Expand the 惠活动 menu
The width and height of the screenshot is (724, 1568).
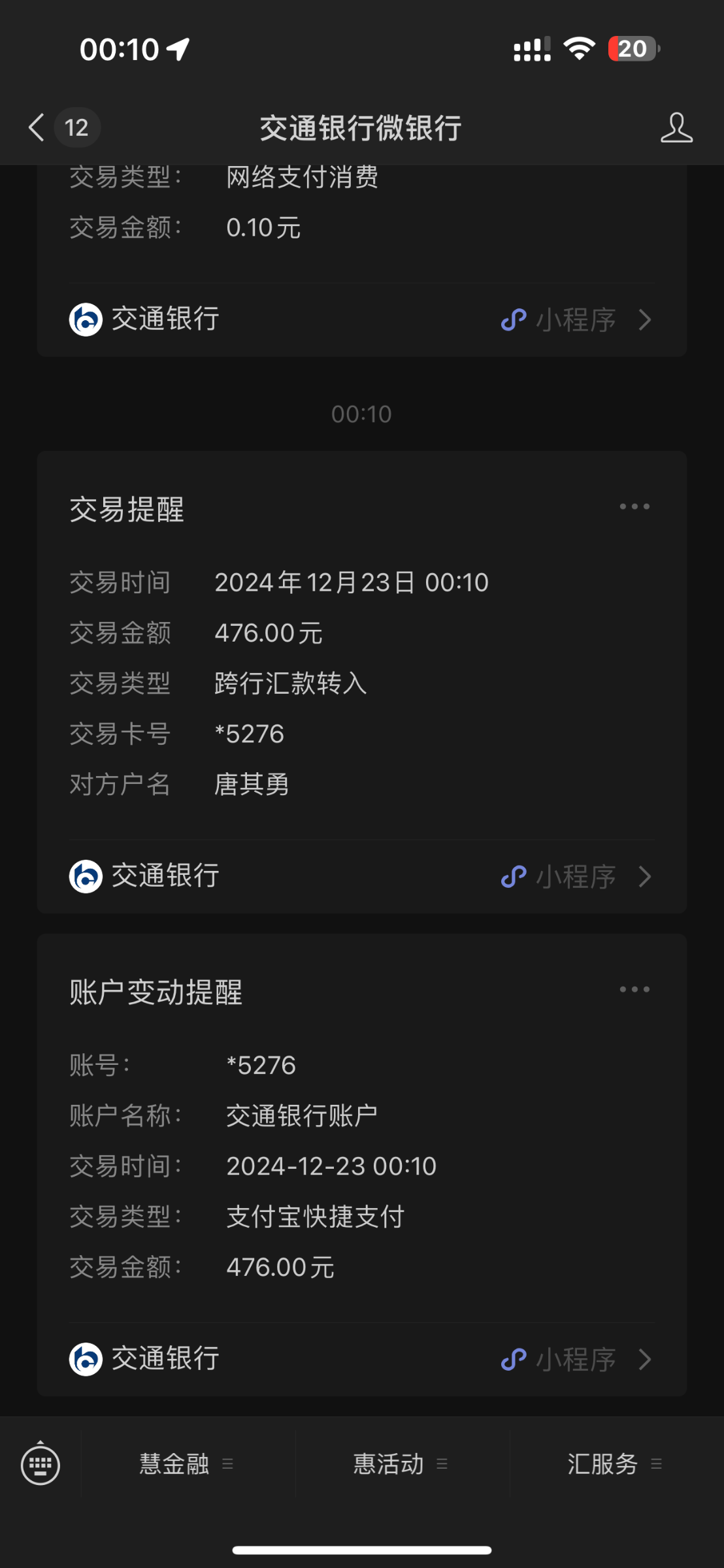401,1463
